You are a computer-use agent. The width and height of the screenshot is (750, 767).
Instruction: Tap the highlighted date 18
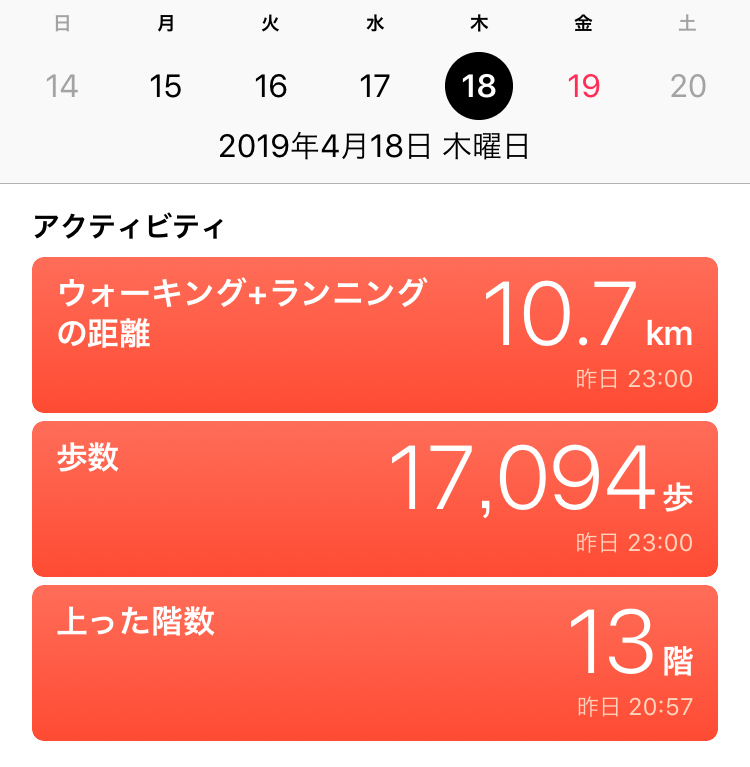[x=479, y=86]
